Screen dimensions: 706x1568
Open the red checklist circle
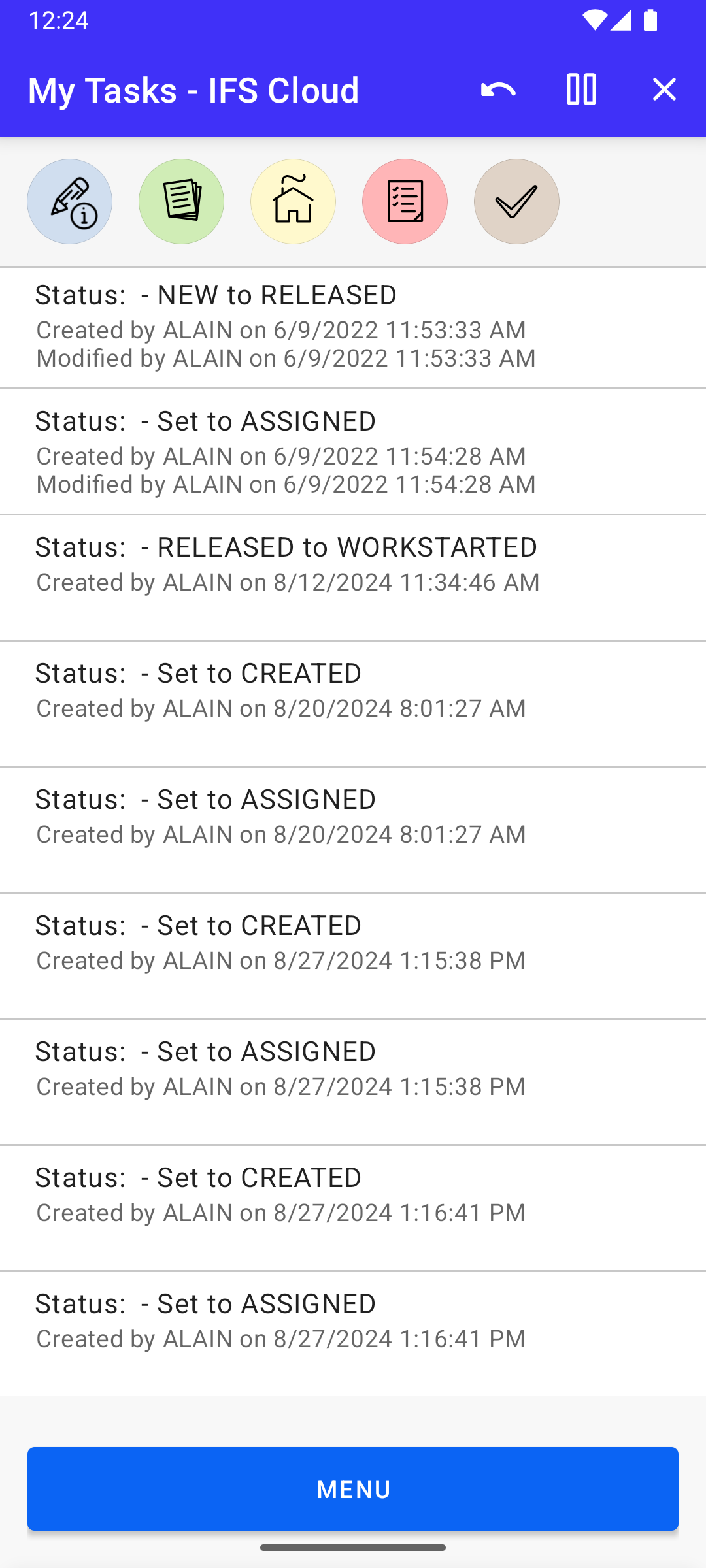tap(405, 202)
